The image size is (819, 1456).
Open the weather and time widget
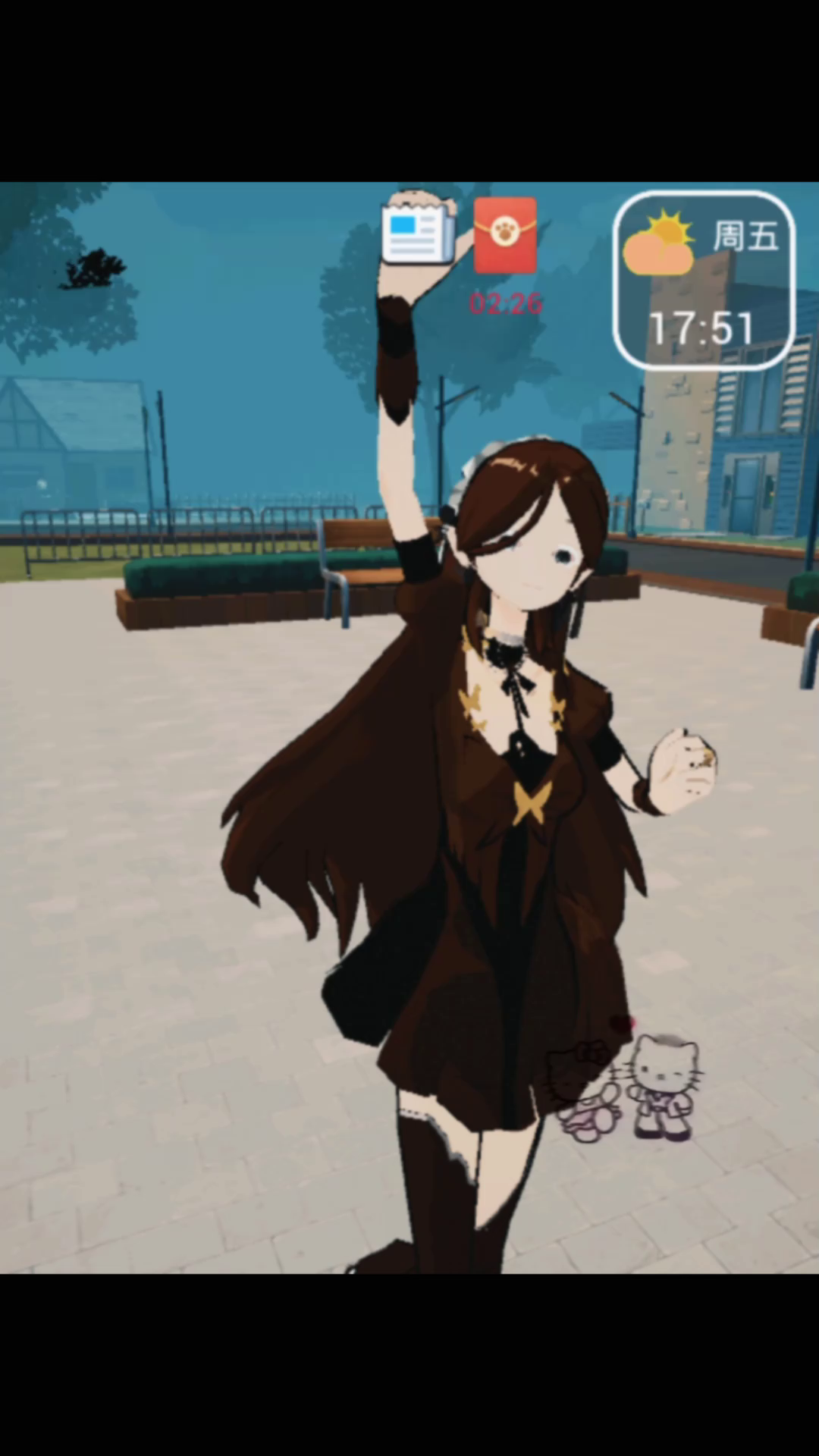[x=703, y=281]
